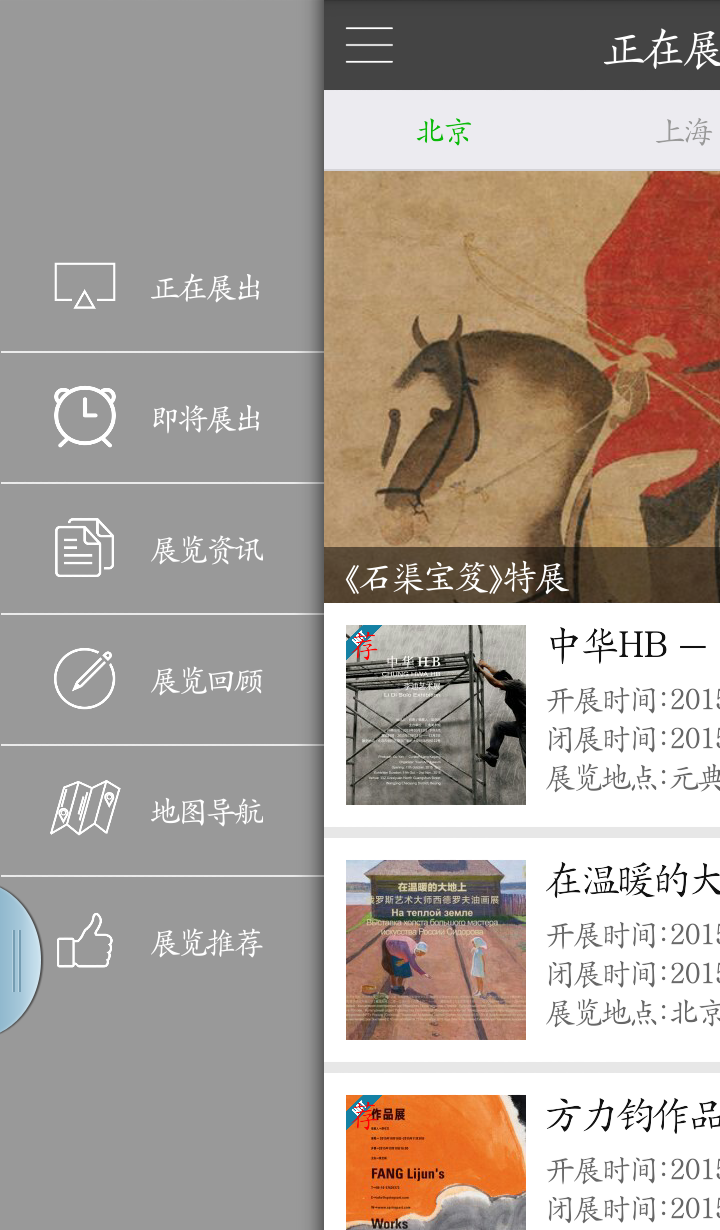The height and width of the screenshot is (1230, 720).
Task: Open 正在展出 in the drawer
Action: (x=160, y=288)
